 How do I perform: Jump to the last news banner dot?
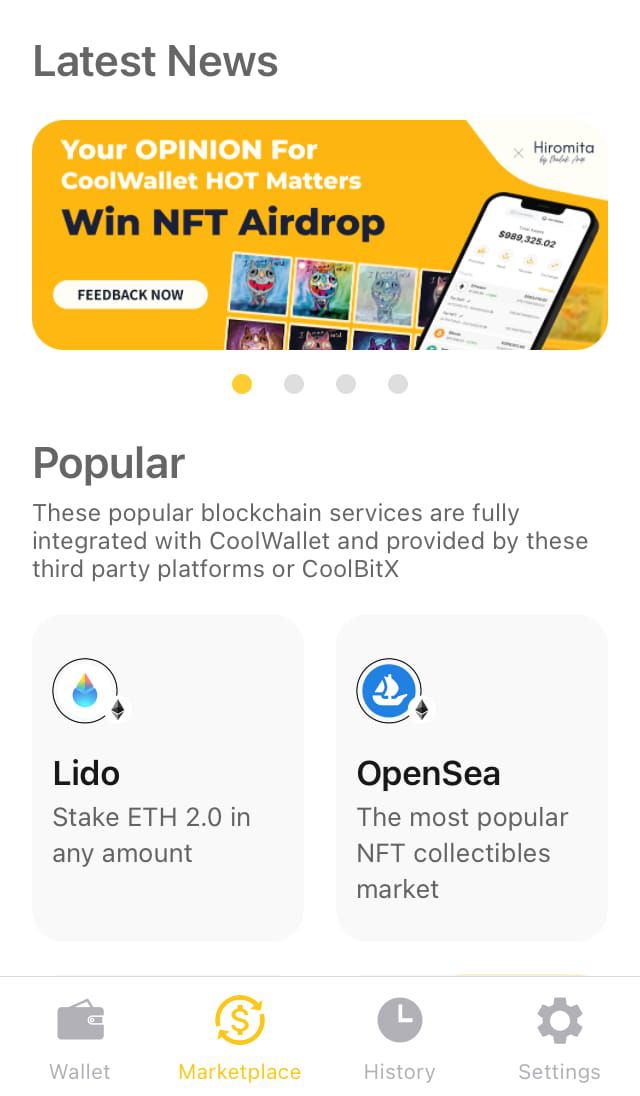(x=398, y=384)
